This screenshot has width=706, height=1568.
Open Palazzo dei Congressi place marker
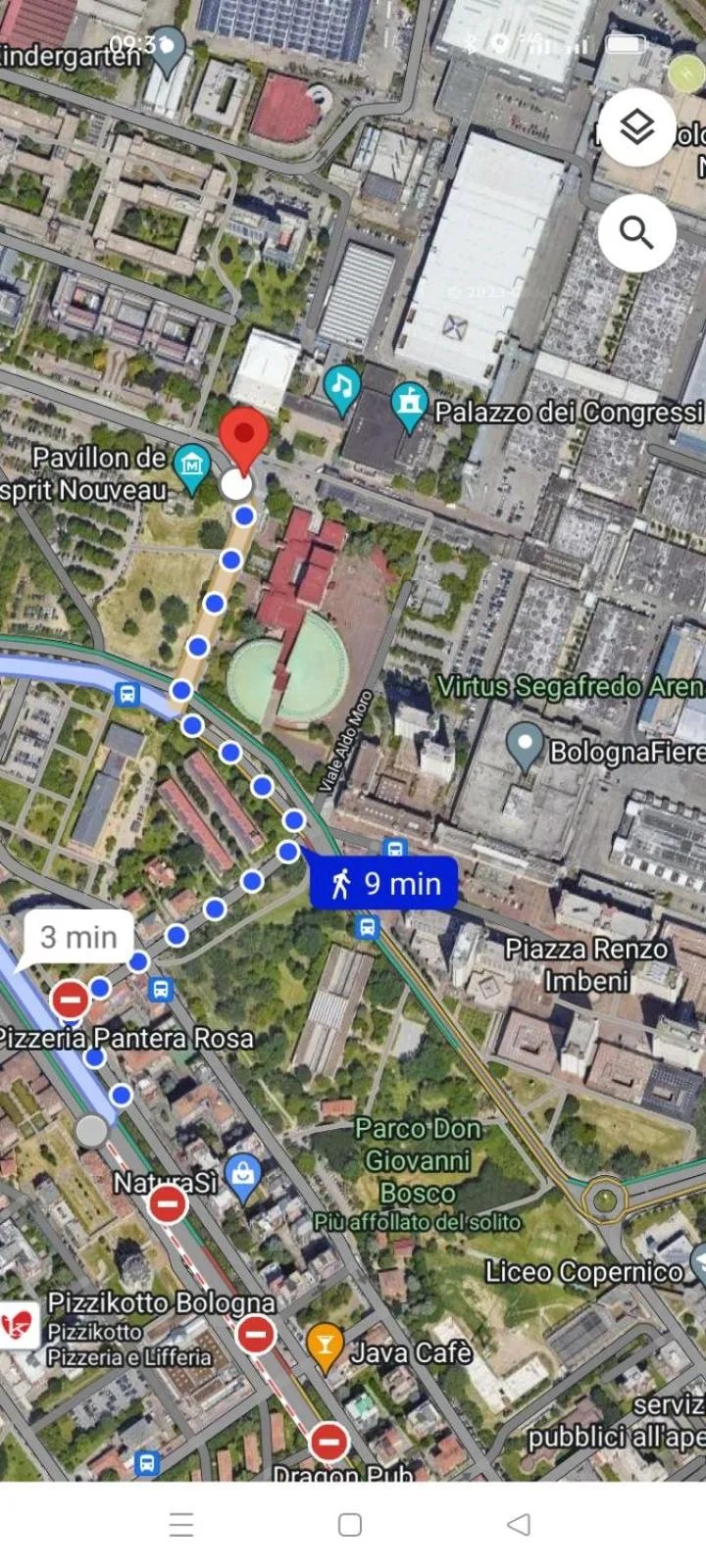click(409, 404)
